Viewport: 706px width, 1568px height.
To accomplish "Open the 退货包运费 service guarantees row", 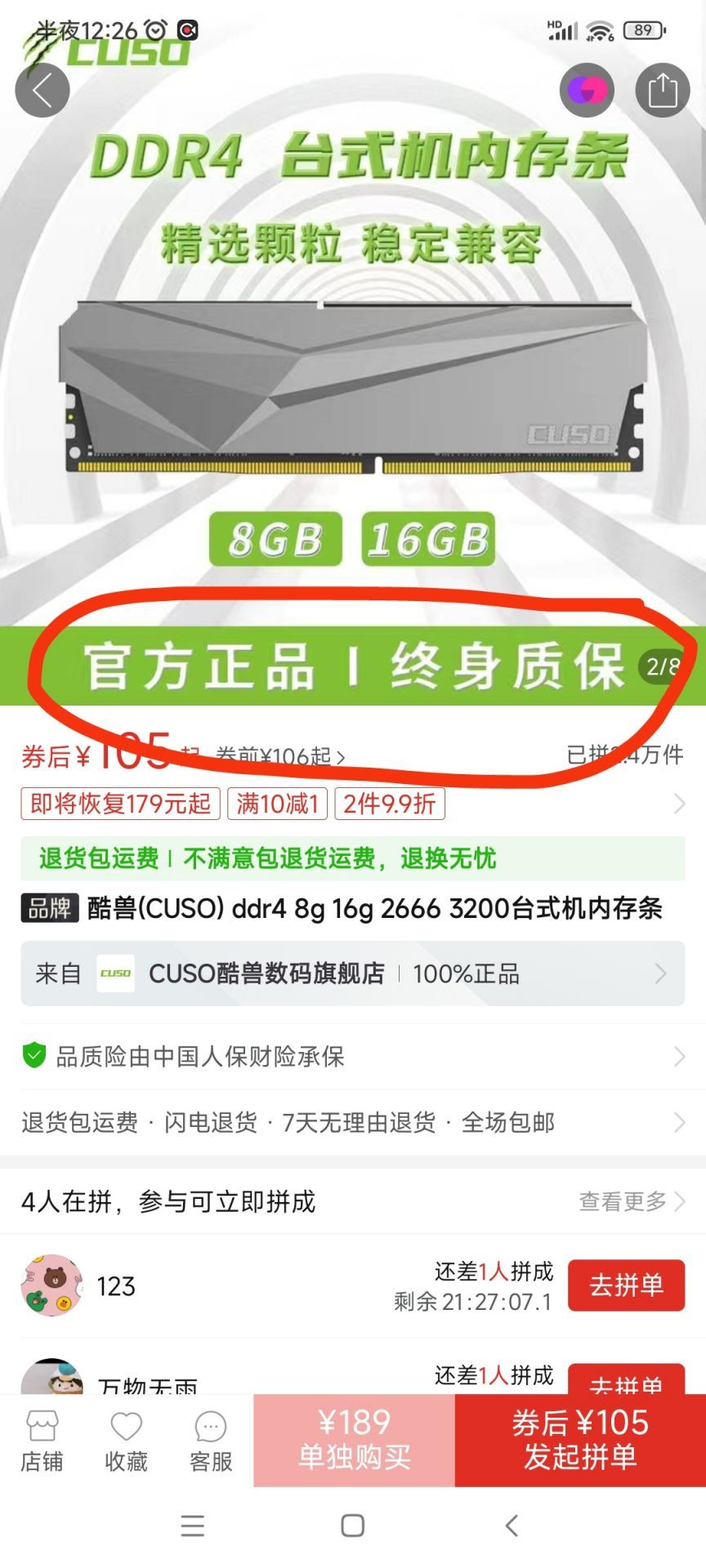I will coord(353,1123).
